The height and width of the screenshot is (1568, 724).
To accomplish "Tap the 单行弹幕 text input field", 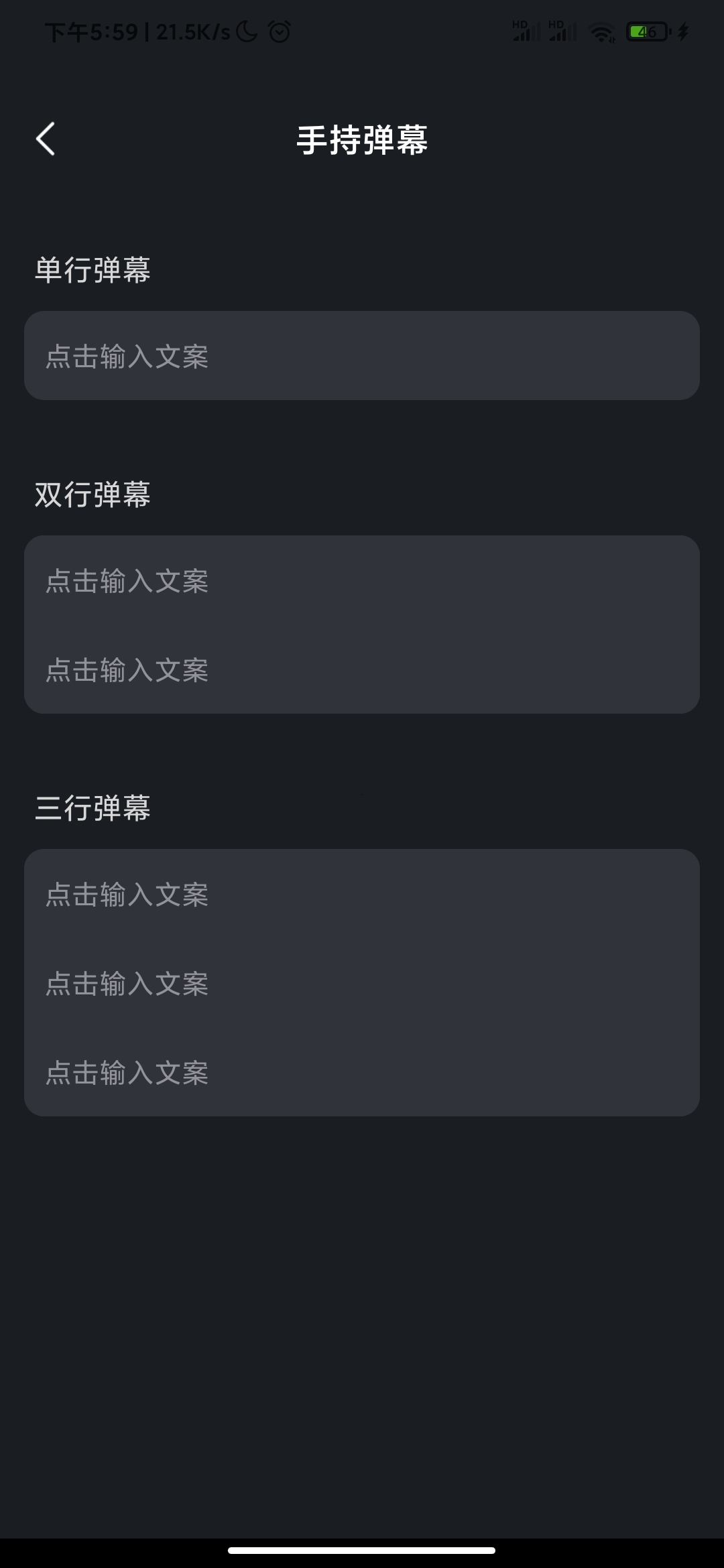I will 362,356.
